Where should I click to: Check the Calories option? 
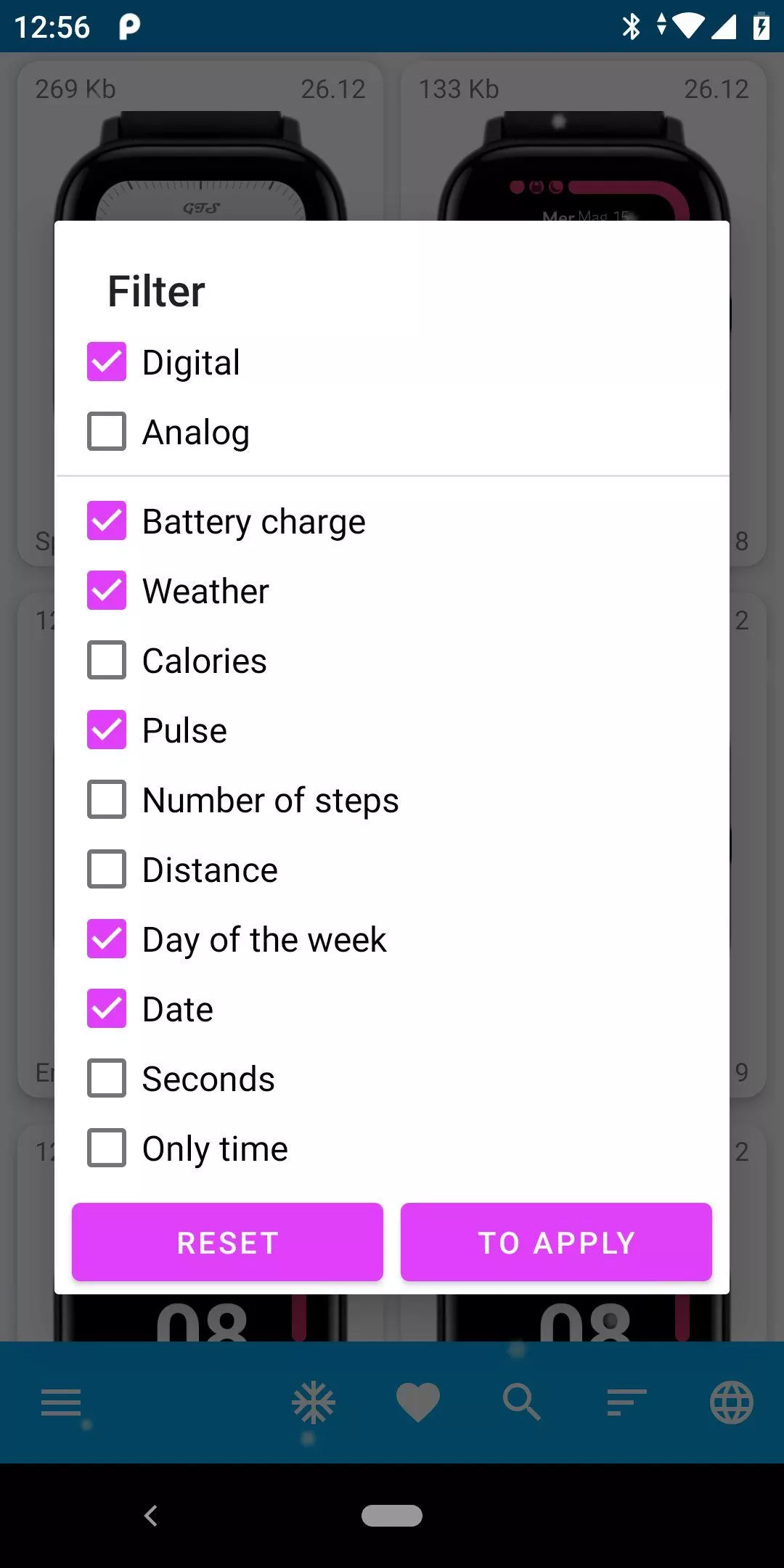(107, 660)
